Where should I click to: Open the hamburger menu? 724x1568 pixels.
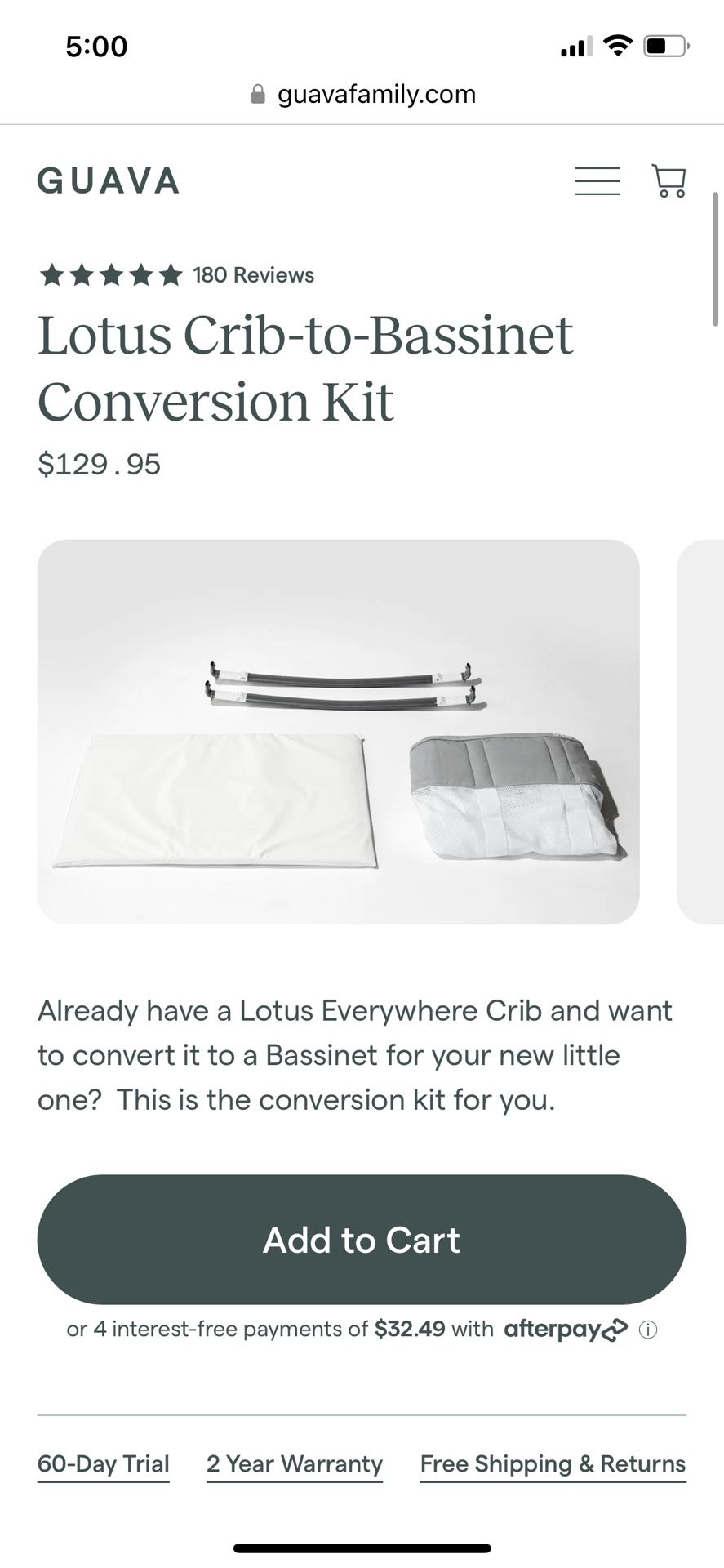[x=597, y=180]
